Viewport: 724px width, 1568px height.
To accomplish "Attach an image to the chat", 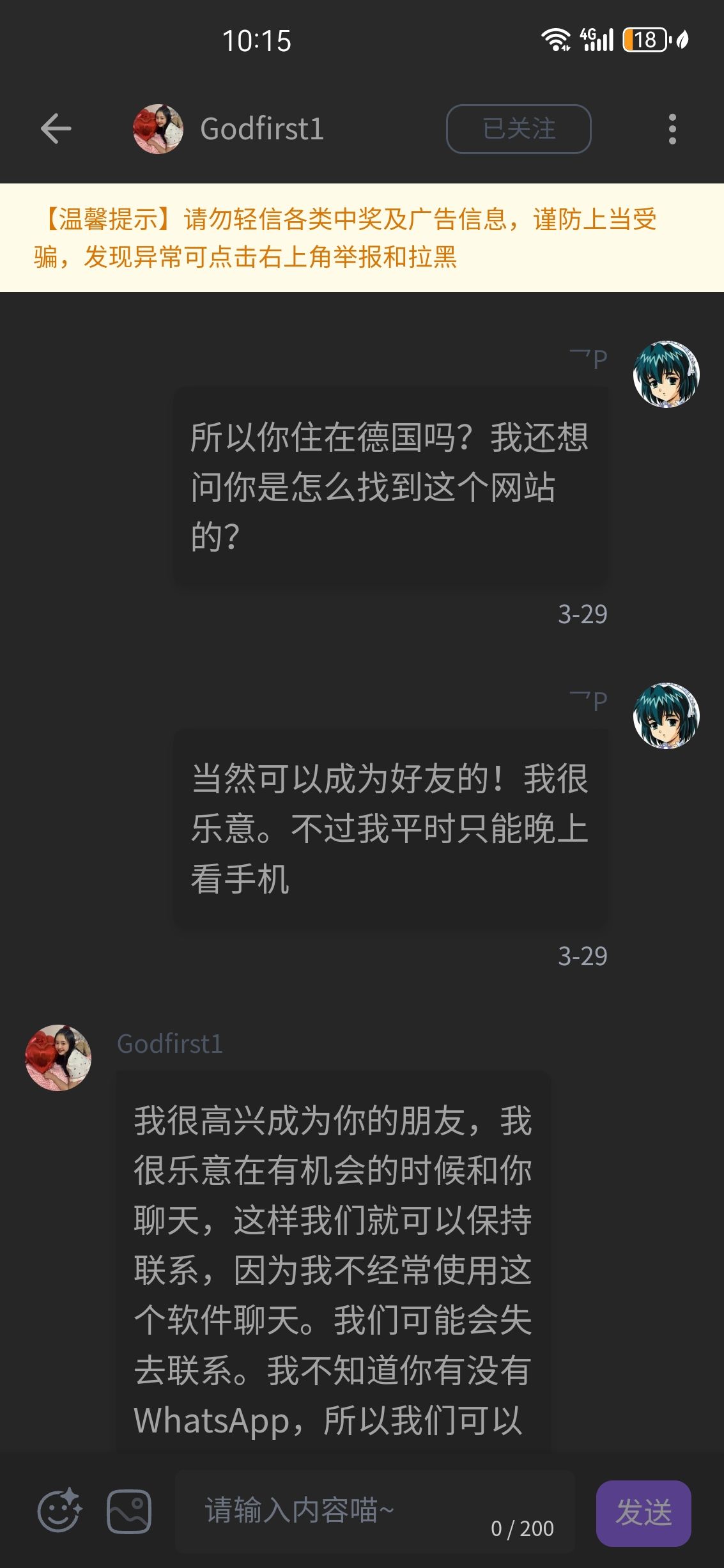I will (x=129, y=1512).
